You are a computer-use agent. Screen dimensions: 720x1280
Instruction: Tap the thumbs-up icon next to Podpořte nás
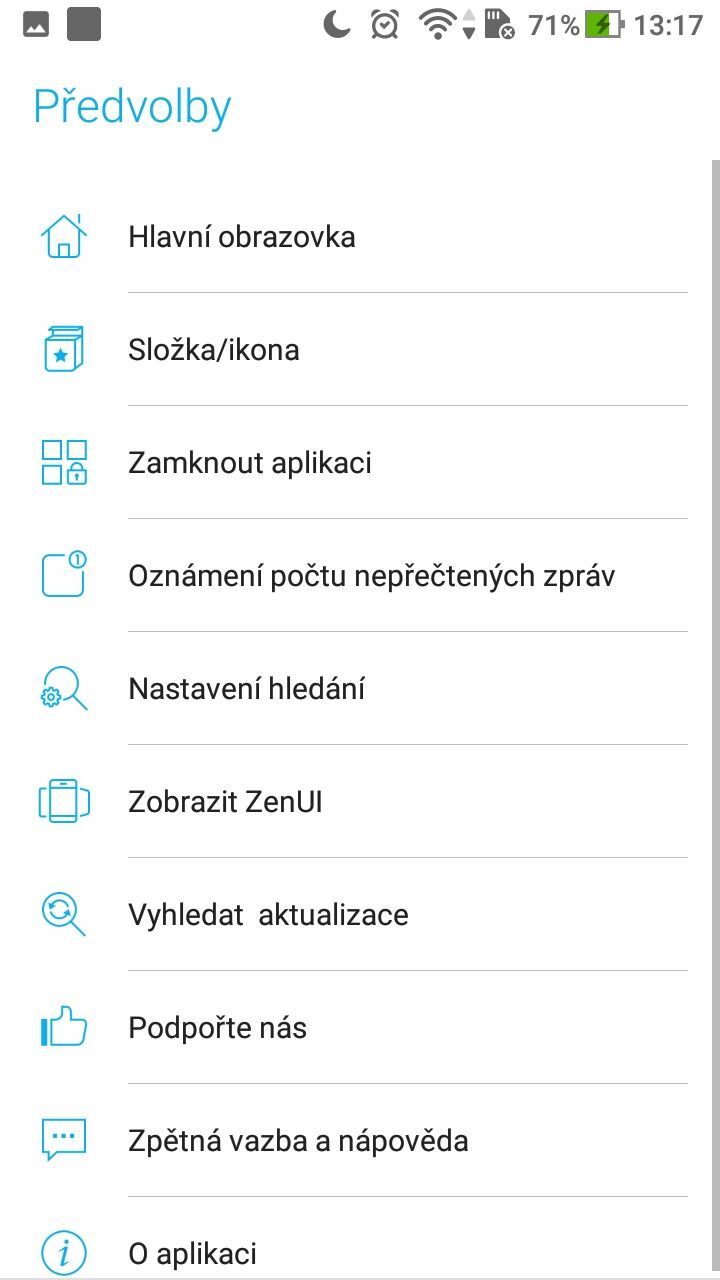pos(63,1027)
